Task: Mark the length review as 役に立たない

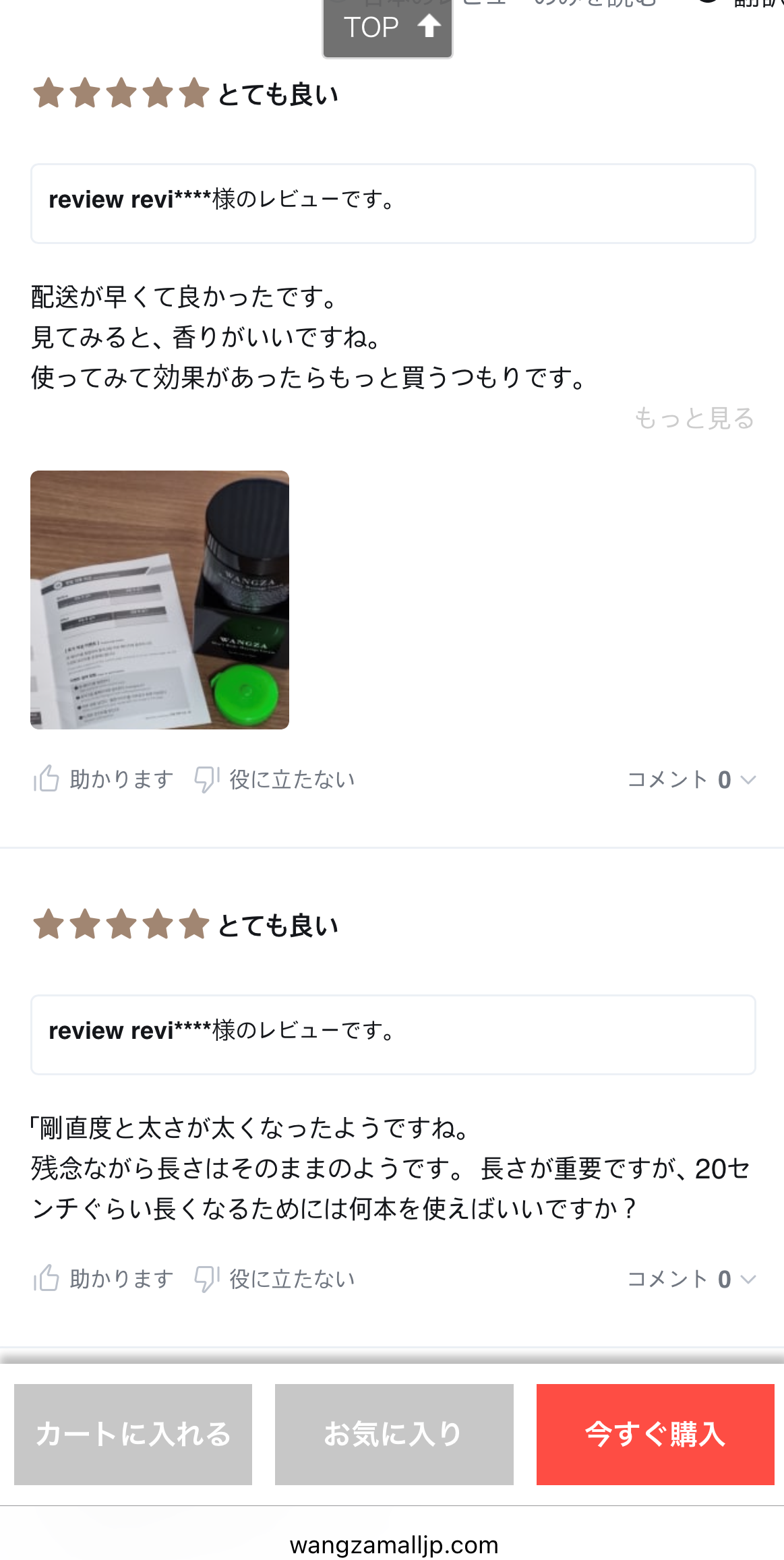Action: pyautogui.click(x=274, y=1279)
